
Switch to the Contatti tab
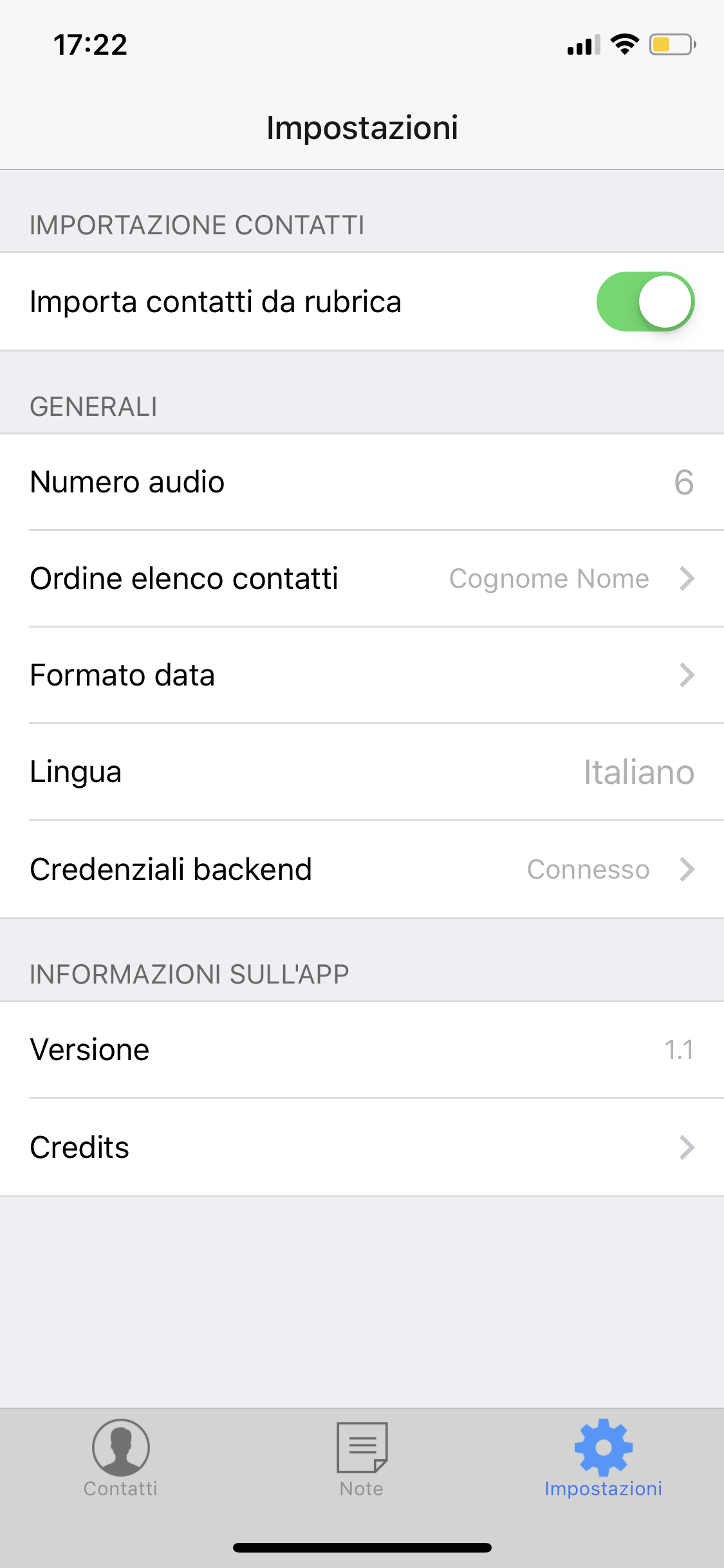pos(120,1459)
